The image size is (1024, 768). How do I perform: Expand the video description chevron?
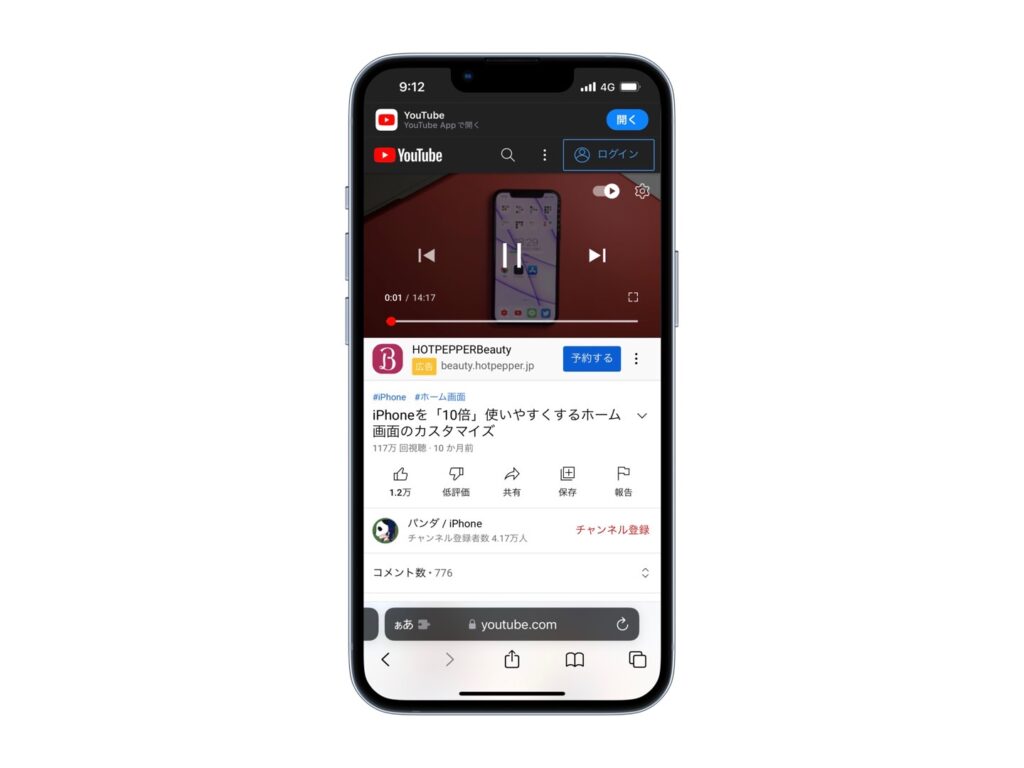[642, 415]
